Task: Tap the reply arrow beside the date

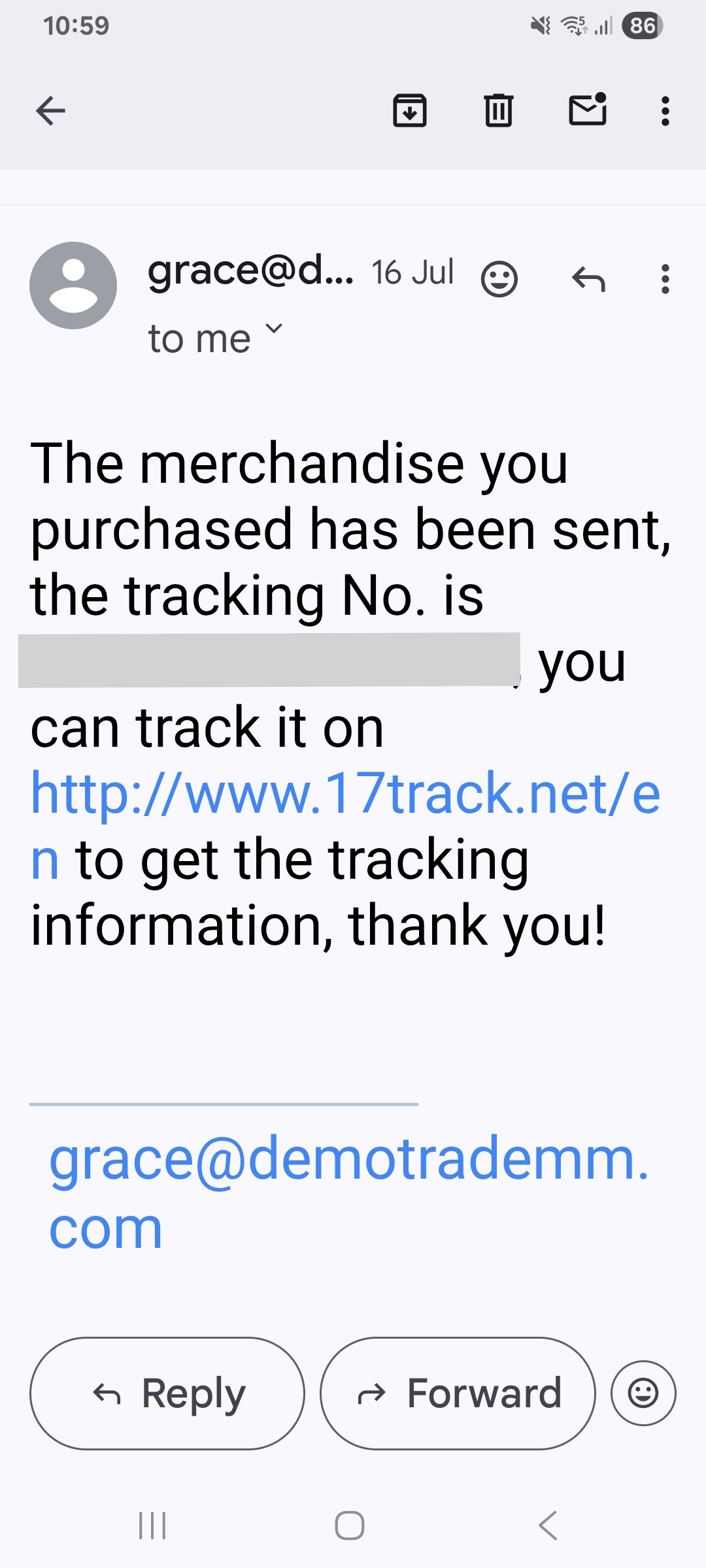Action: [588, 280]
